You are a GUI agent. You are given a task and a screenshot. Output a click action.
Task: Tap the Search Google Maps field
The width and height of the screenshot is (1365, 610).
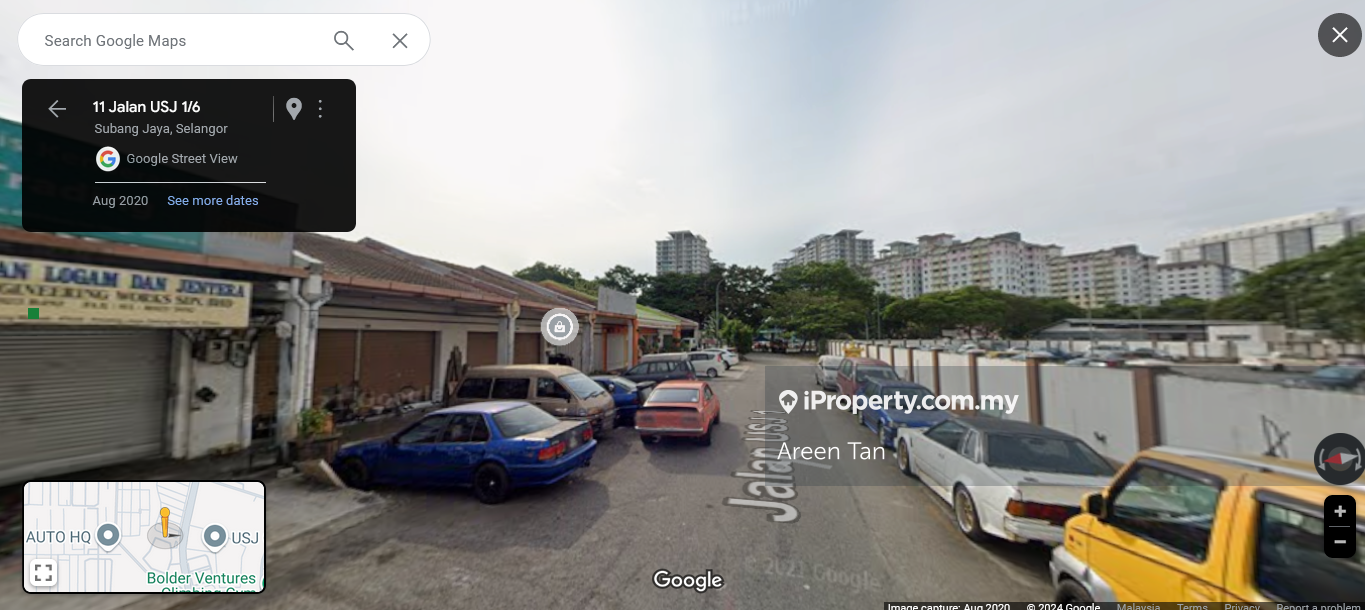[x=180, y=41]
